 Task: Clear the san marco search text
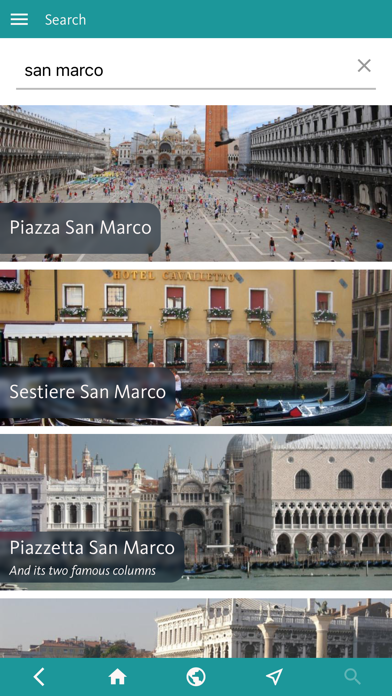tap(364, 66)
